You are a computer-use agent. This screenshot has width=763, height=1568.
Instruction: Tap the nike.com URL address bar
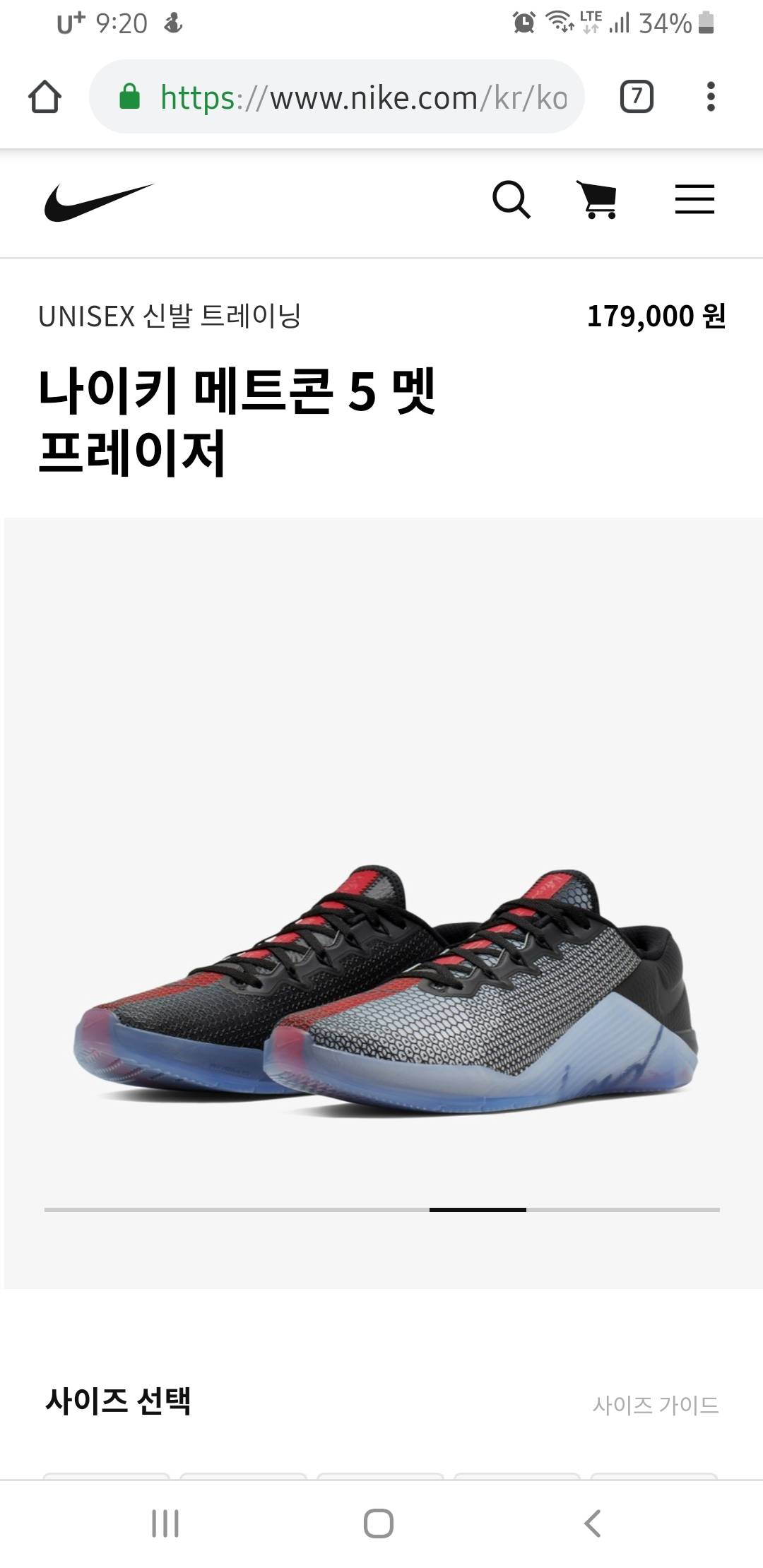pos(353,97)
